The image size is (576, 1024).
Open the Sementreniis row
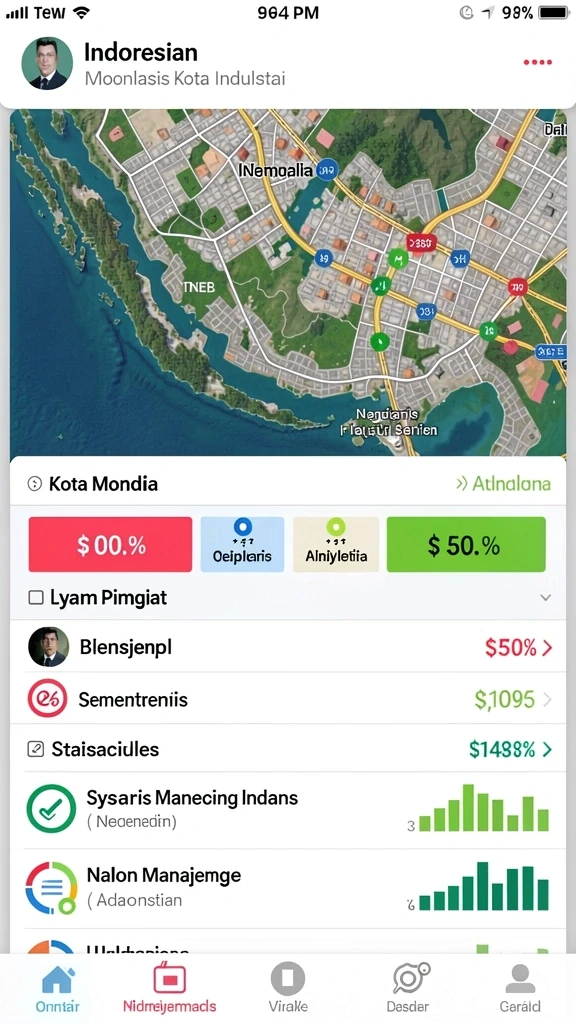click(288, 699)
